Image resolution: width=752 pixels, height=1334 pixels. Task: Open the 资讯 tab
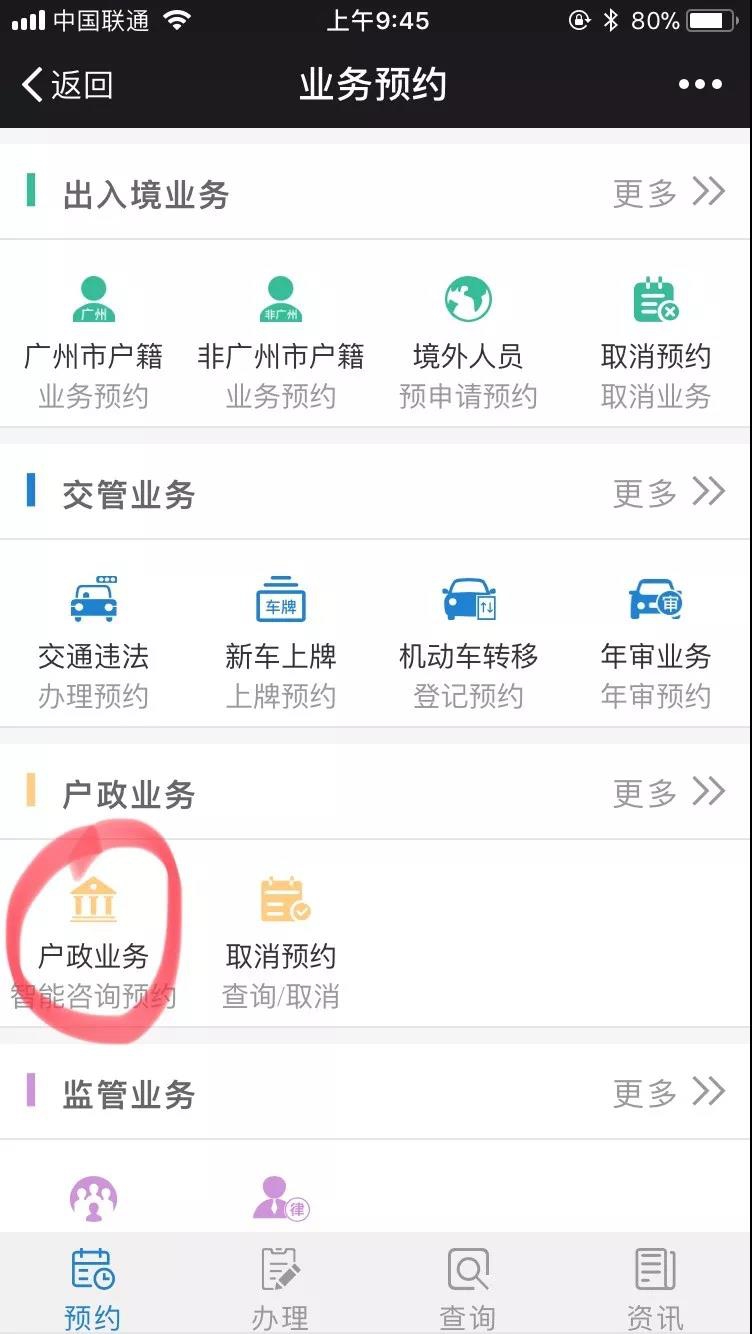click(x=655, y=1289)
